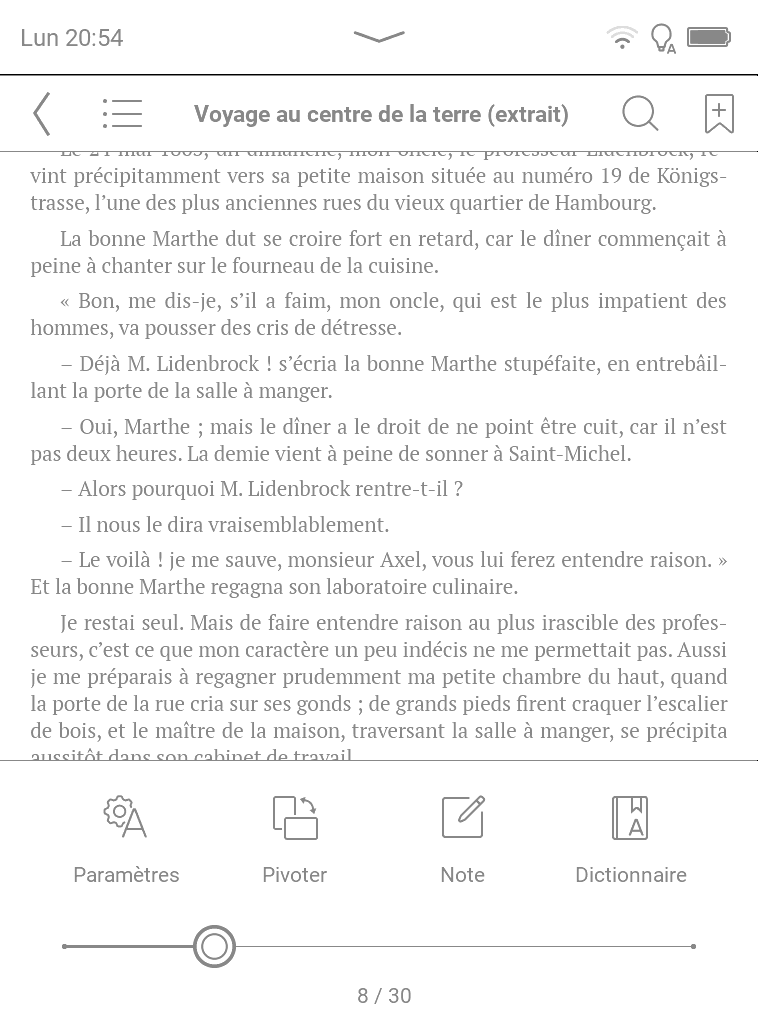
Task: Expand the top status panel chevron
Action: 379,37
